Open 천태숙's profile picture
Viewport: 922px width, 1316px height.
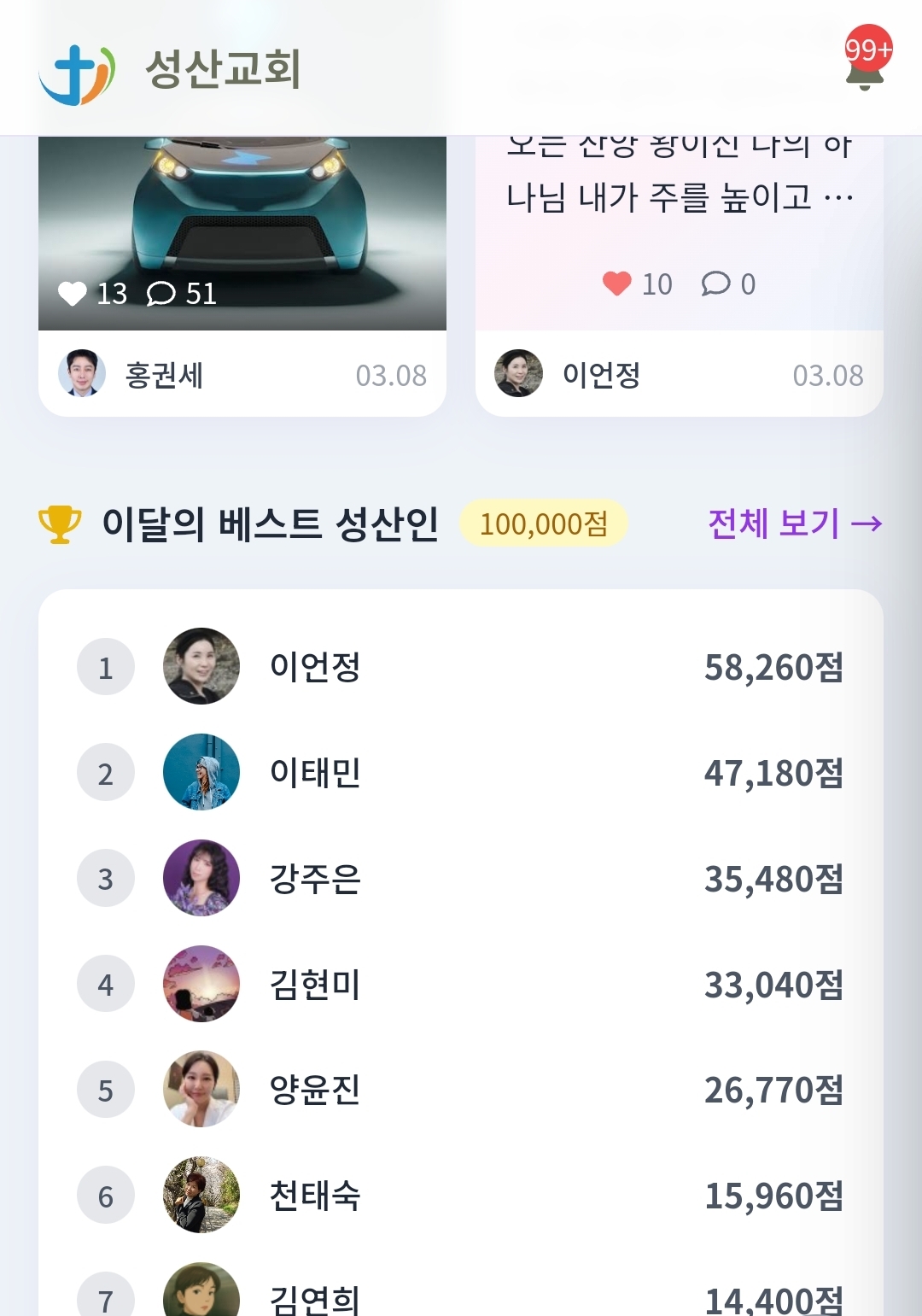tap(201, 1196)
